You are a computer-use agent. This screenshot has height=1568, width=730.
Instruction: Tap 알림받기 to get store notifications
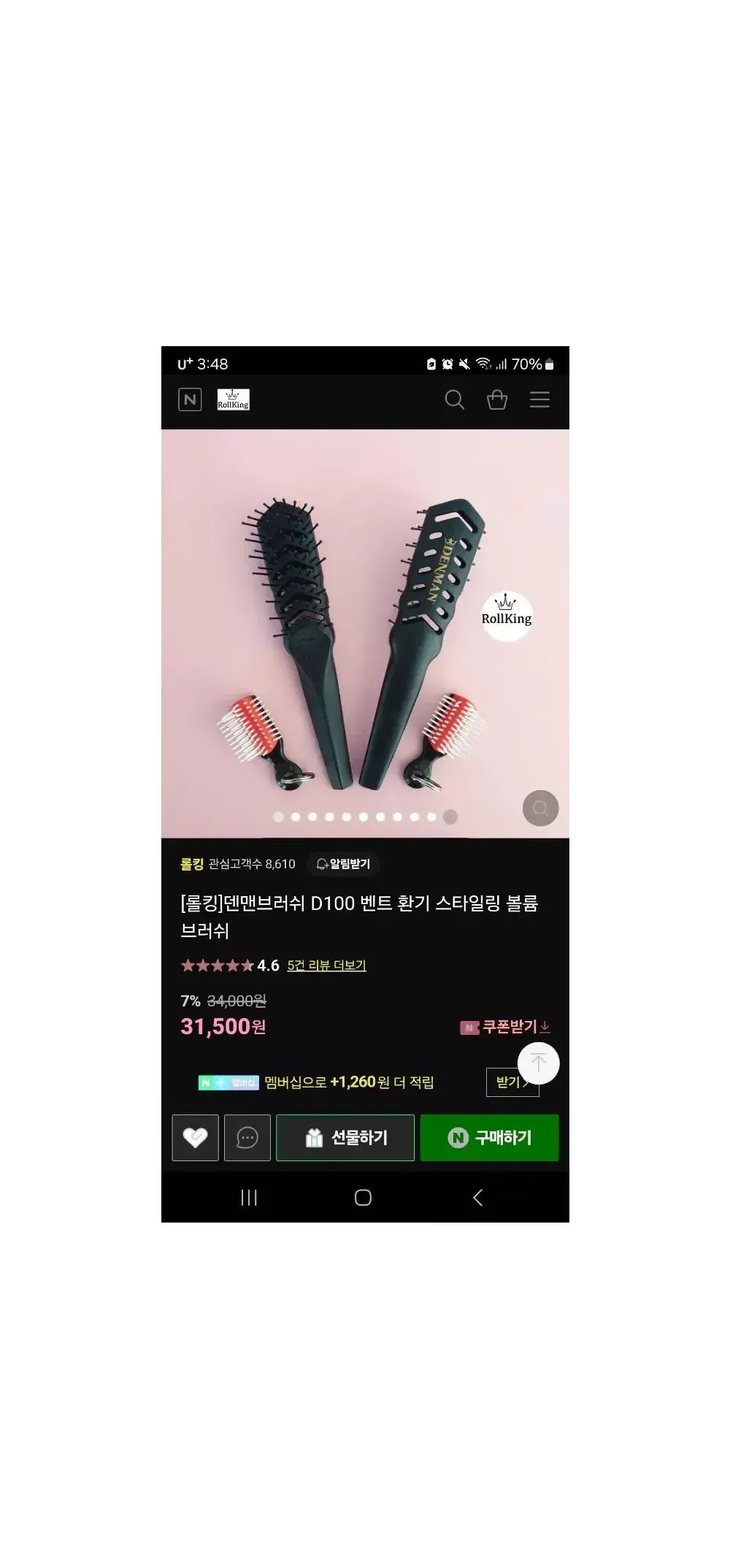coord(343,864)
